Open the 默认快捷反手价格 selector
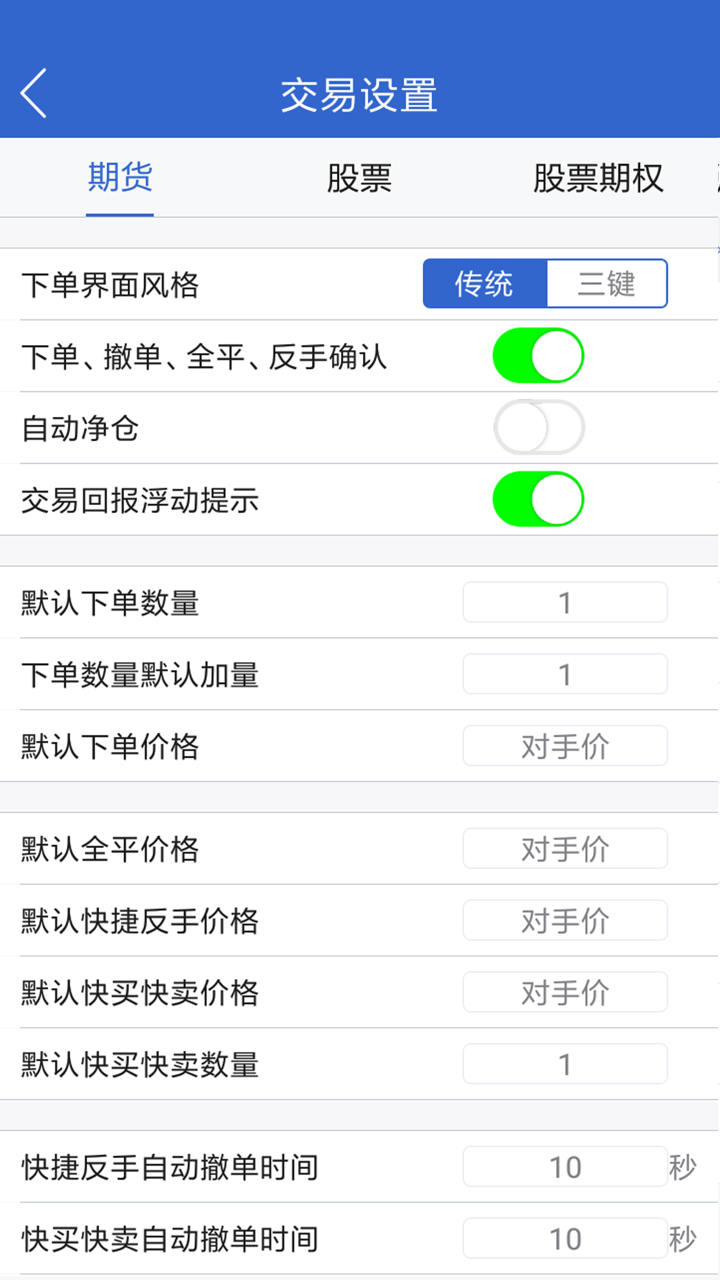The height and width of the screenshot is (1280, 720). point(564,920)
